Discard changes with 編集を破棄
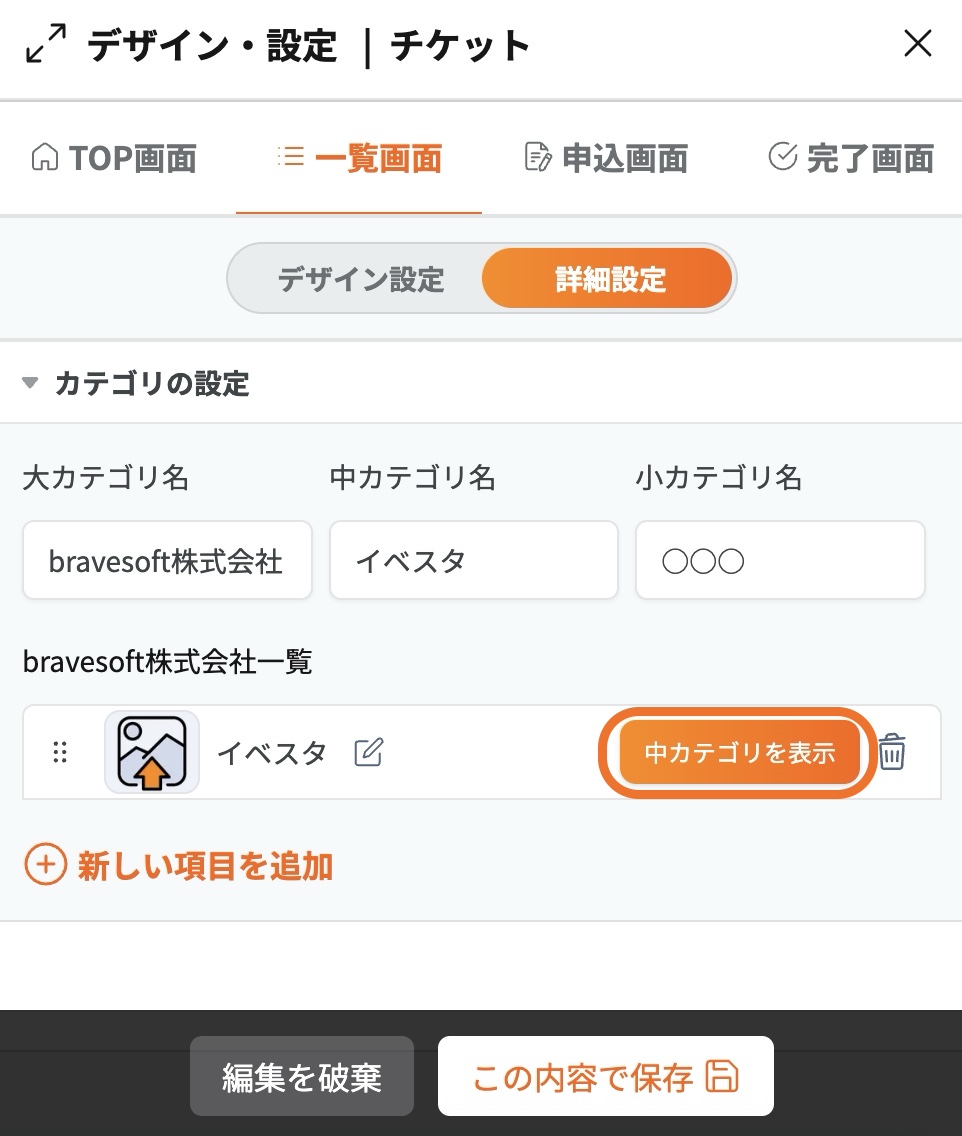962x1136 pixels. click(302, 1077)
